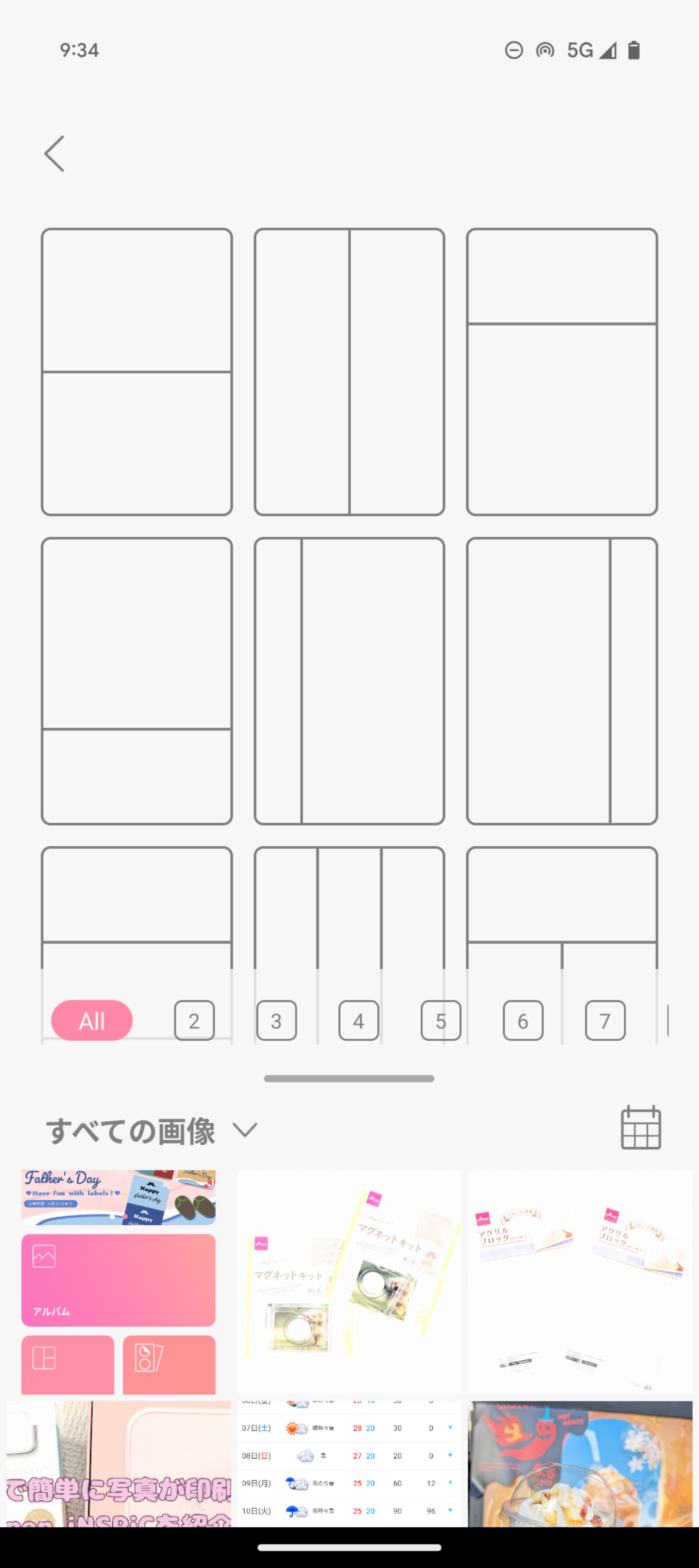
Task: Pick layout with narrow right column
Action: tap(561, 681)
